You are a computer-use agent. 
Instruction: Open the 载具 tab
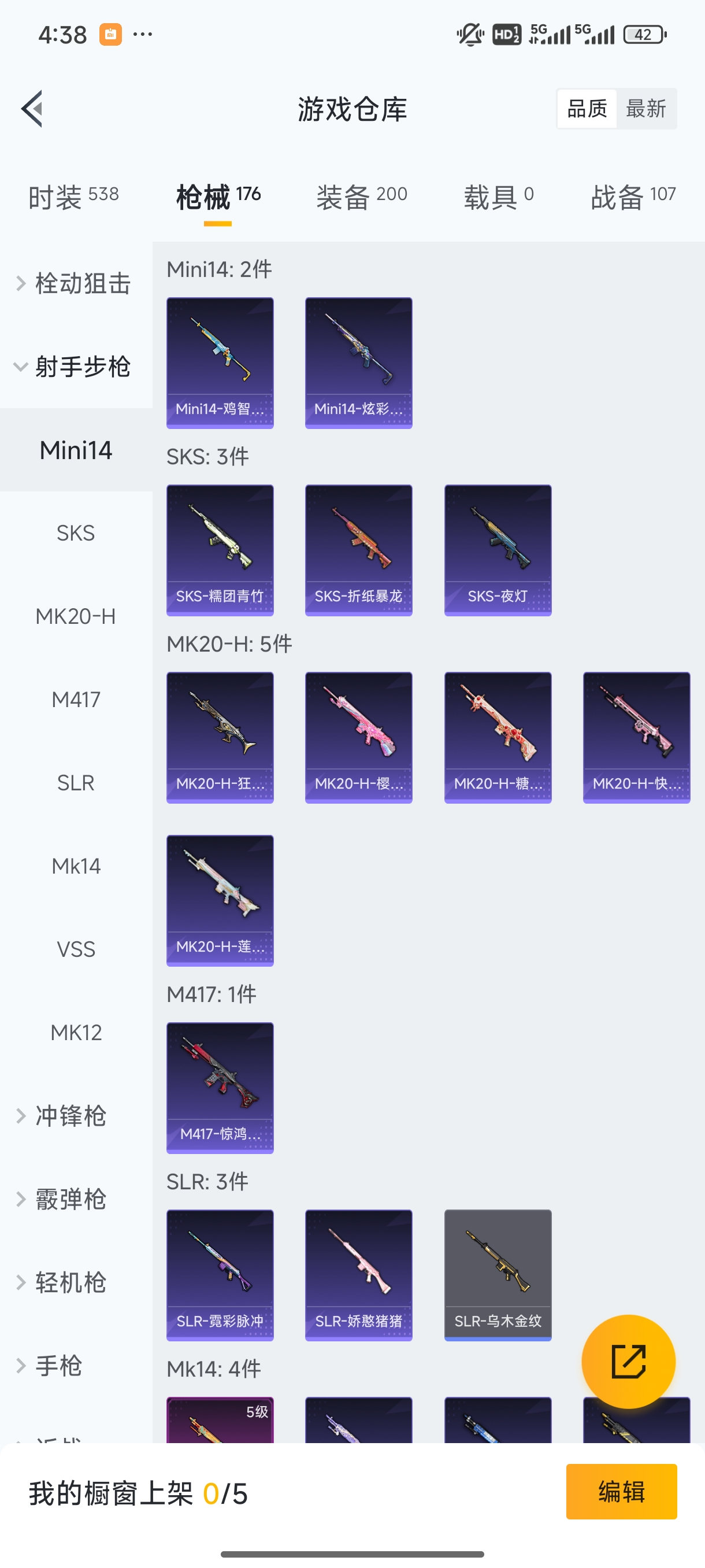click(x=498, y=197)
